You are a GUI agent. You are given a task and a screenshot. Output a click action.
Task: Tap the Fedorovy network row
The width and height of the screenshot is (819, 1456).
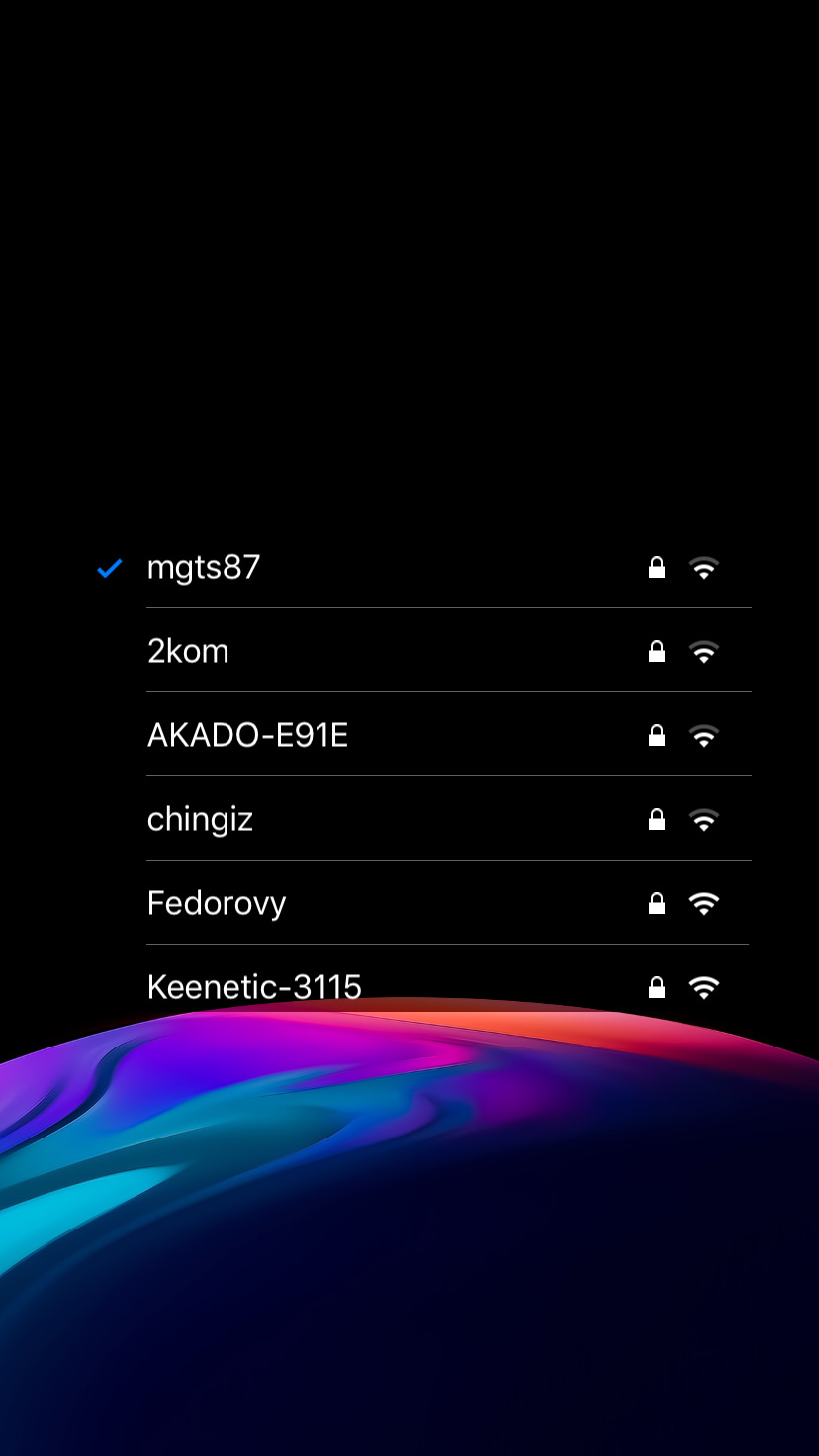[217, 904]
